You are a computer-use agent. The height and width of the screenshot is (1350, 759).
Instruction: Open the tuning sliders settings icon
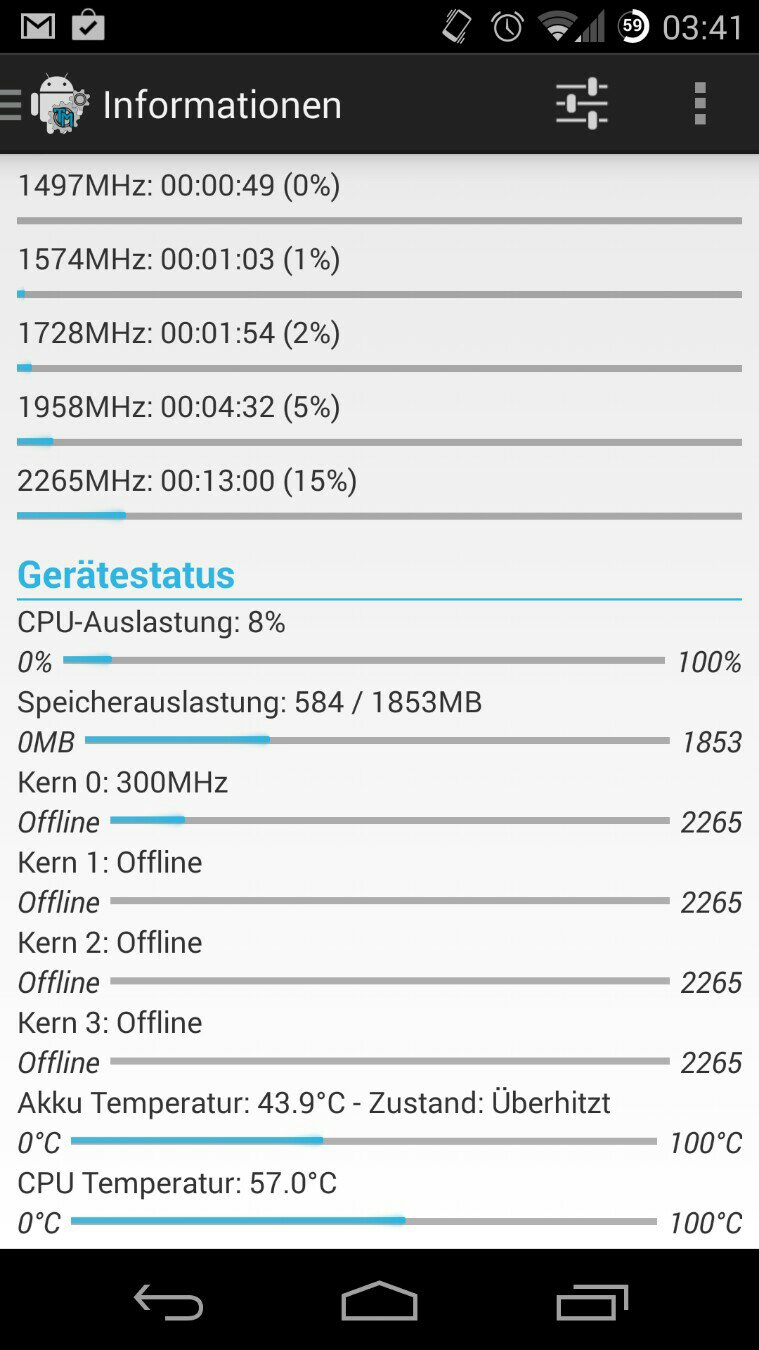coord(582,103)
